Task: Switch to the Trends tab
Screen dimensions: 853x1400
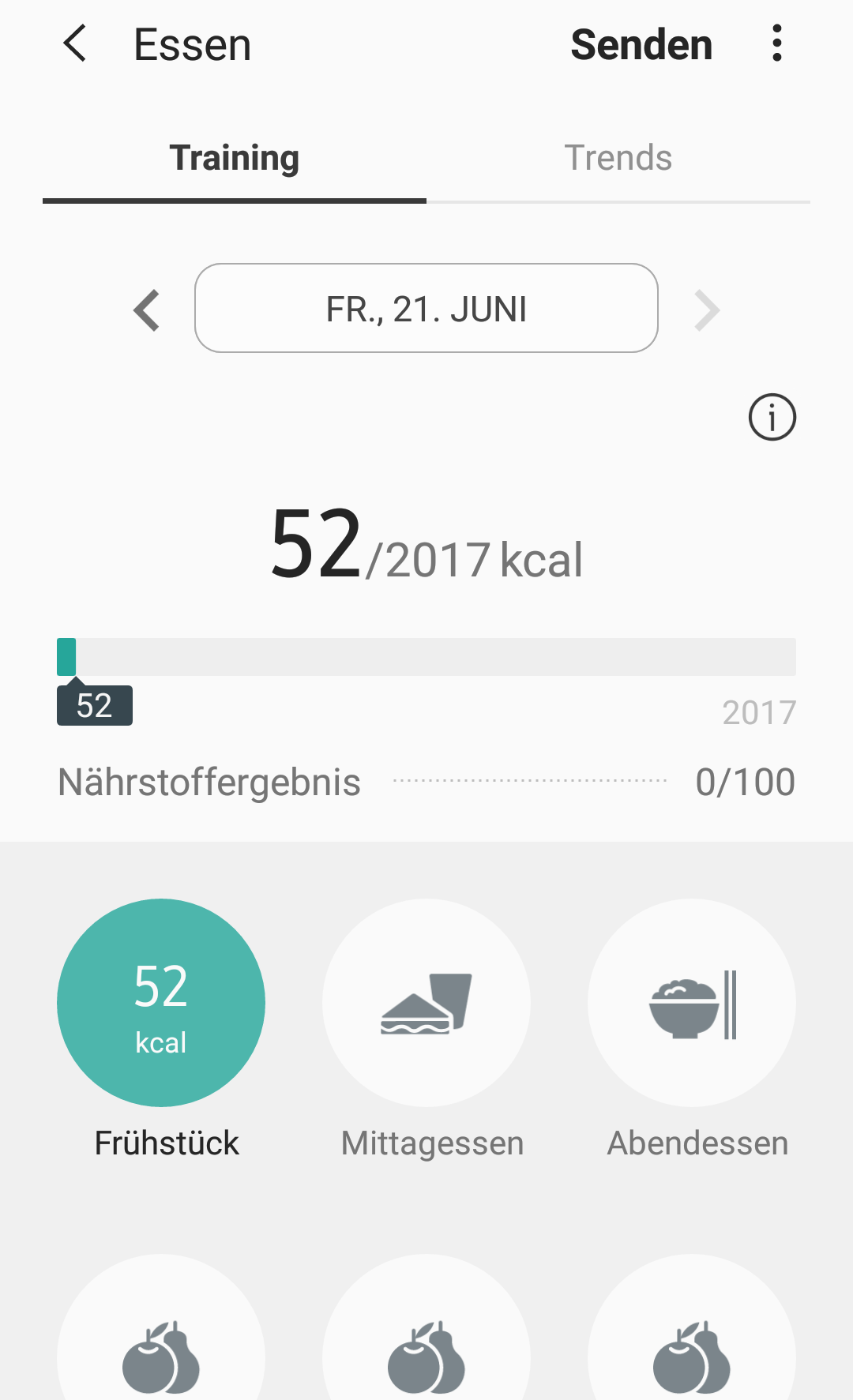Action: point(618,158)
